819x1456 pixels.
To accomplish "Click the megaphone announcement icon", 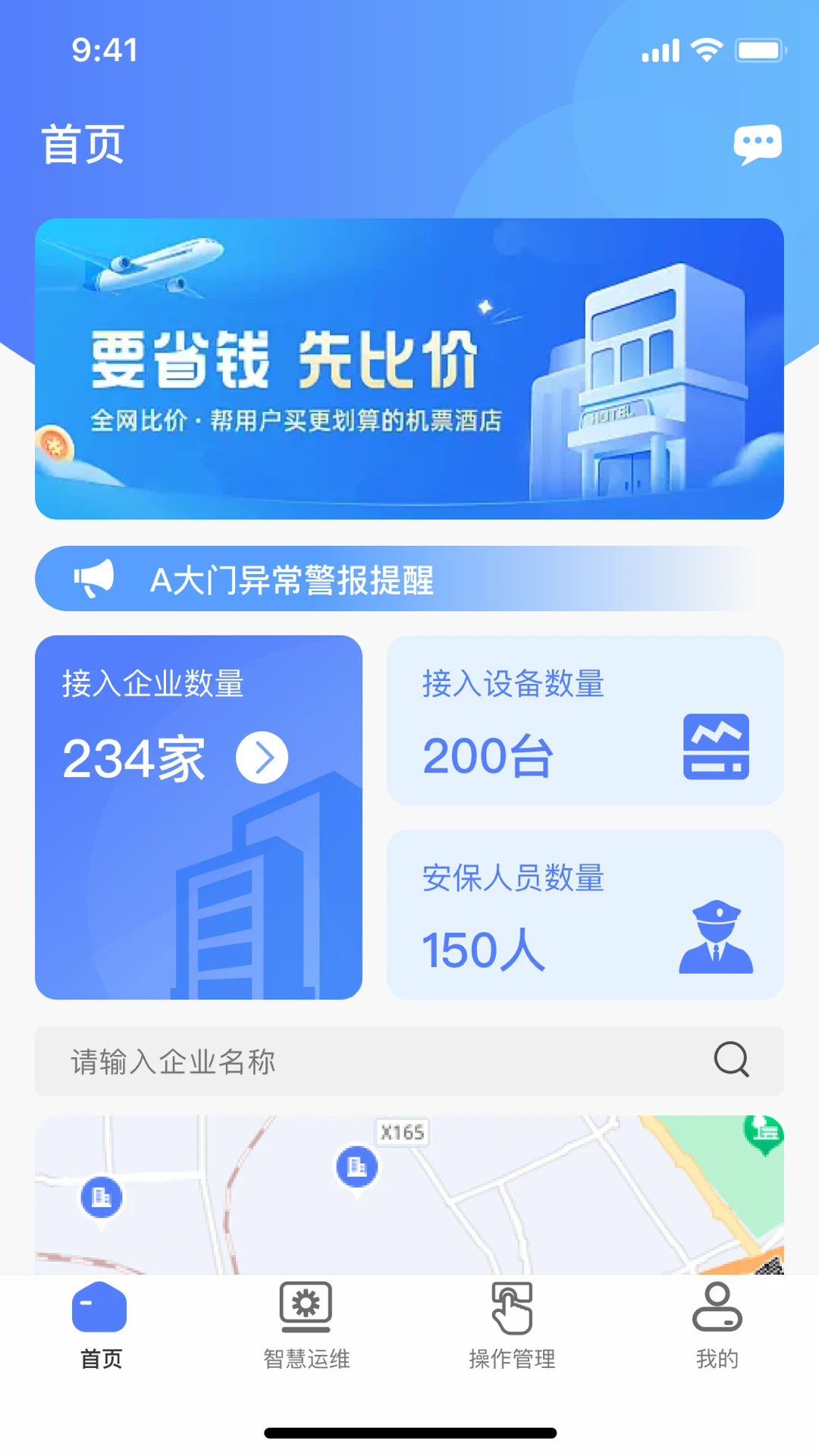I will 91,579.
